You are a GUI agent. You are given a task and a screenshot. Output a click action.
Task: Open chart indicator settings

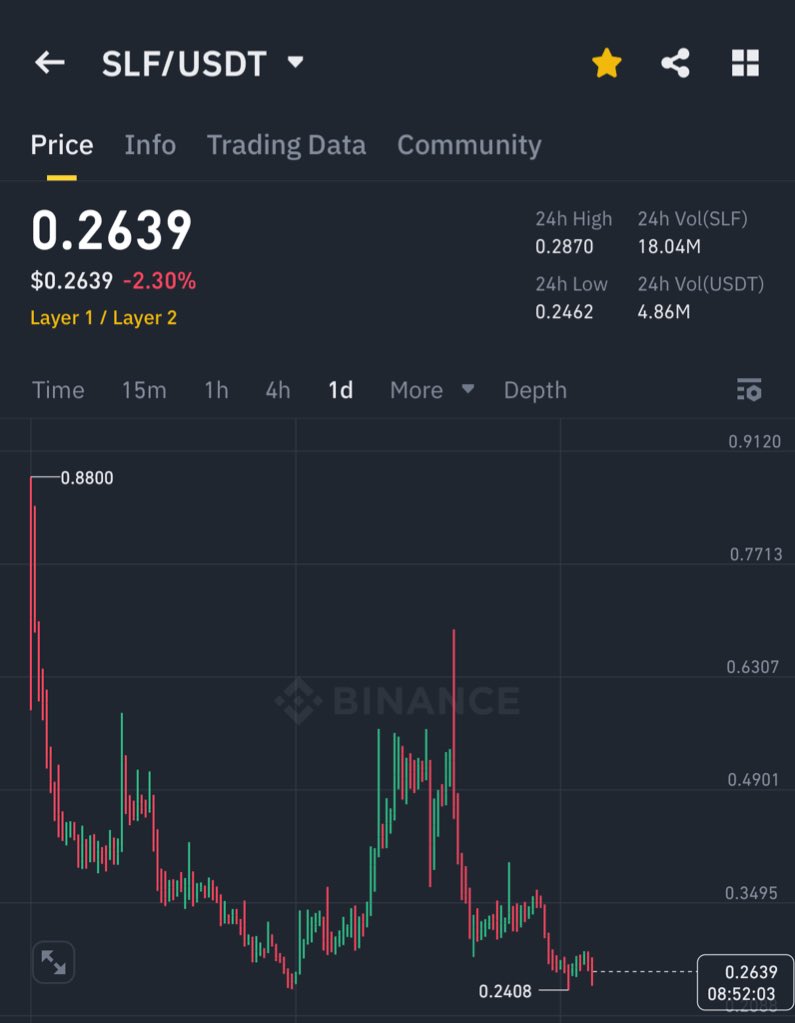tap(748, 390)
